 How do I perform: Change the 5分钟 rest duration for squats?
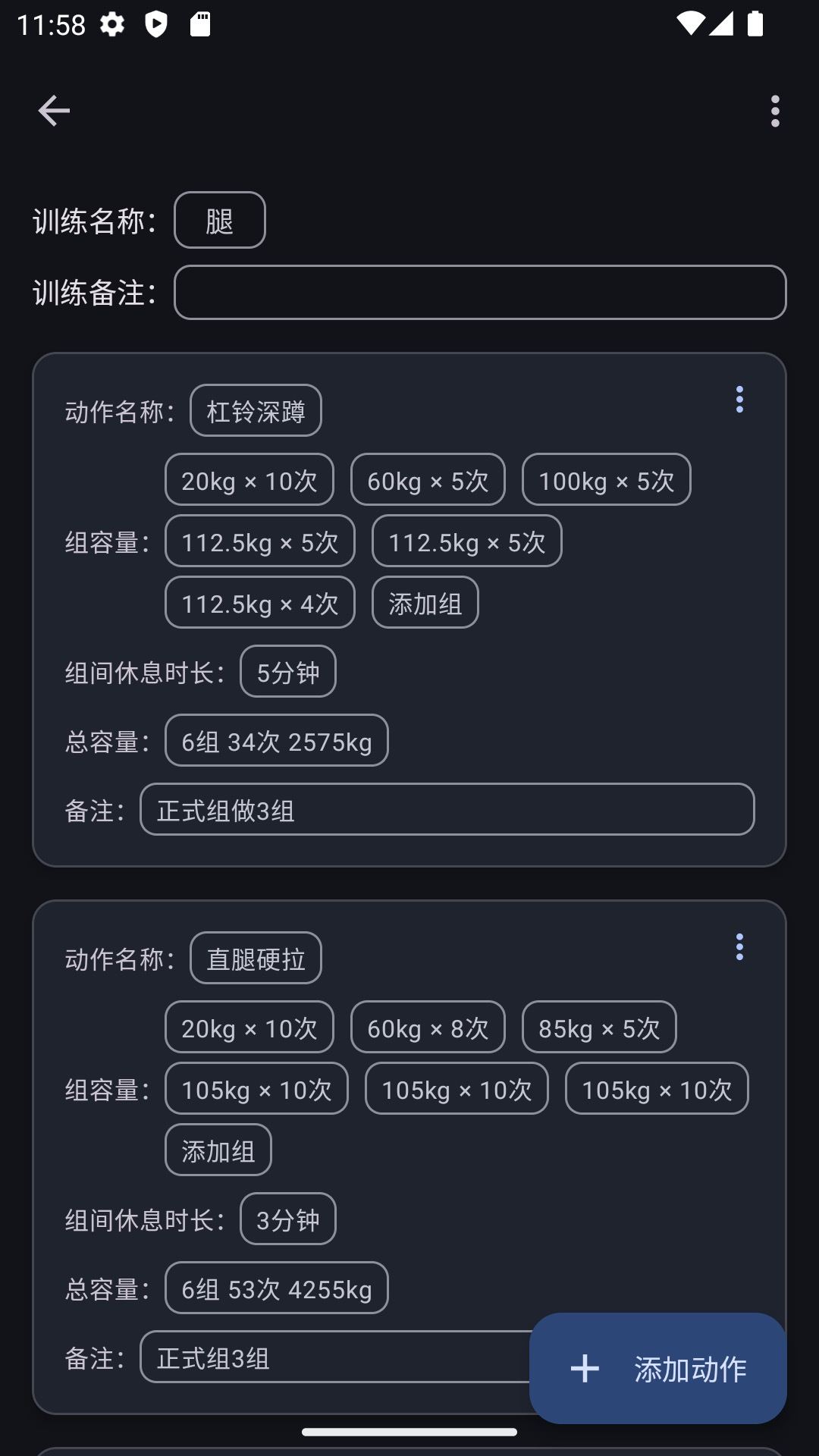click(x=288, y=671)
